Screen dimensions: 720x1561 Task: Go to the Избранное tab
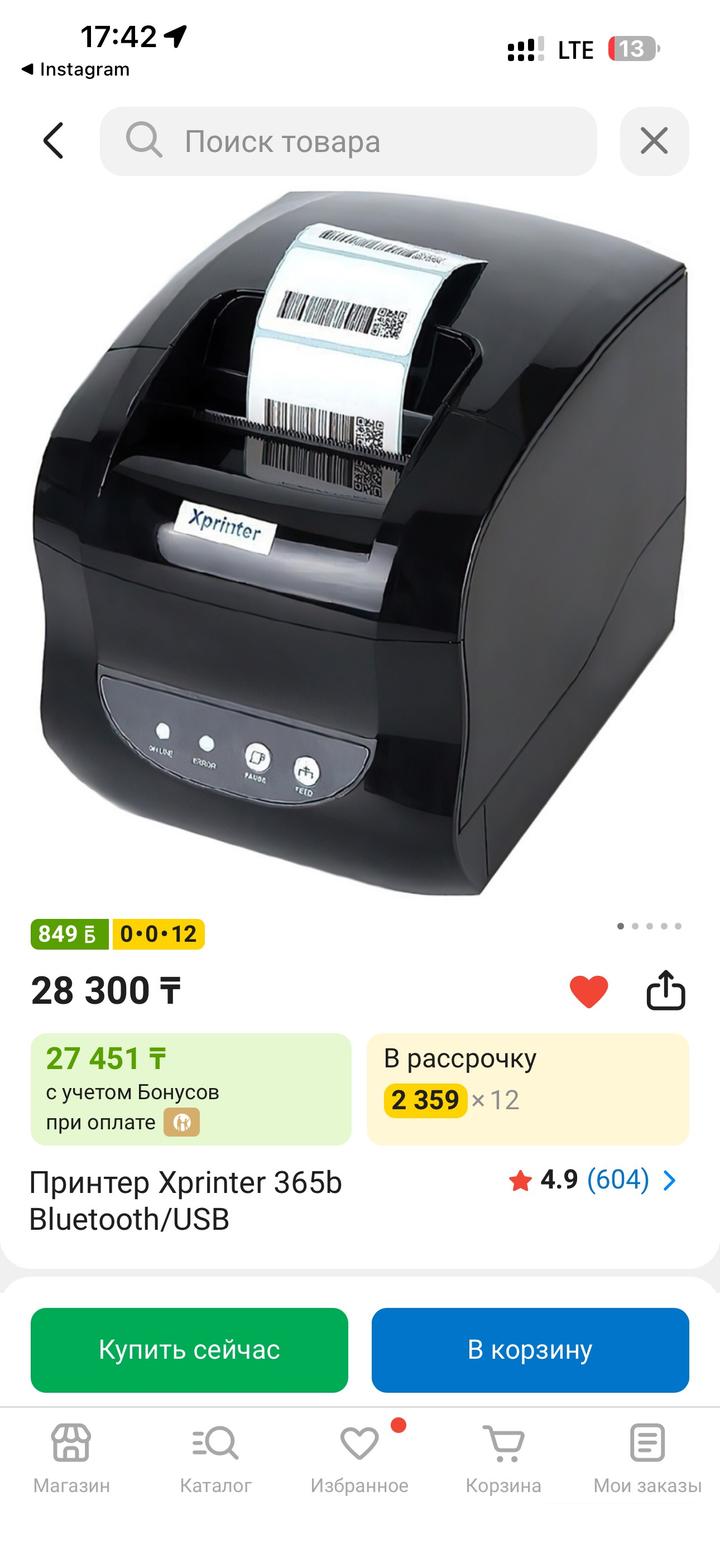pos(359,1458)
